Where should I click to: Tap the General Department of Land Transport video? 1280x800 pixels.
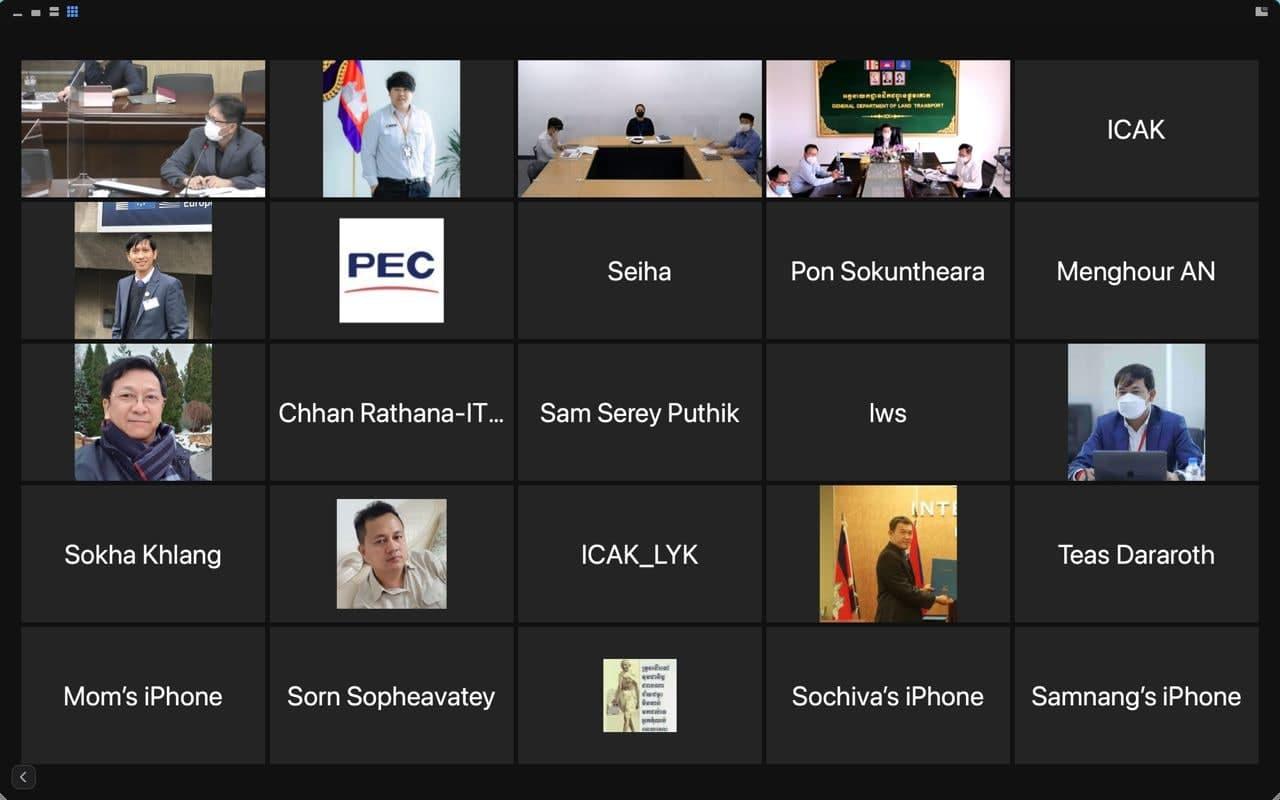(887, 129)
